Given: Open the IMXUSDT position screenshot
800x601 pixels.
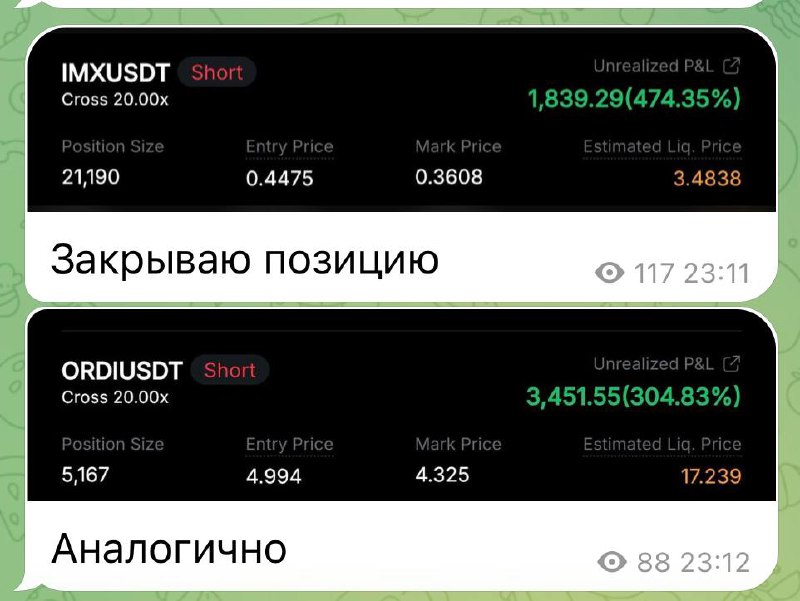Looking at the screenshot, I should click(400, 122).
